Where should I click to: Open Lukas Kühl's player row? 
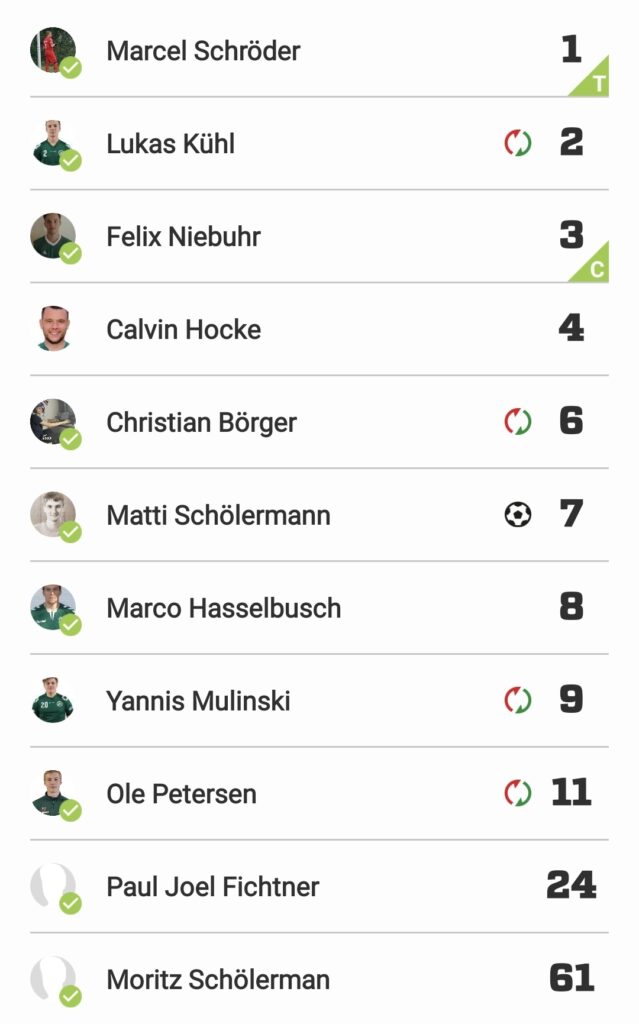(x=171, y=144)
